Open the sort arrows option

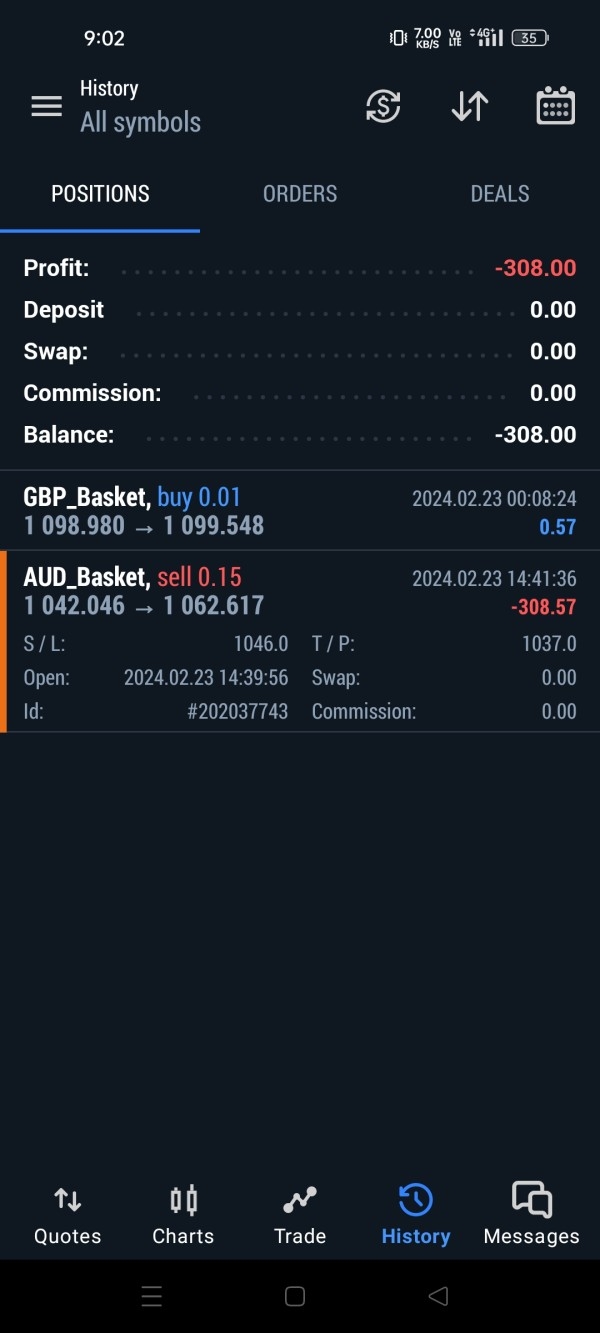(x=469, y=106)
